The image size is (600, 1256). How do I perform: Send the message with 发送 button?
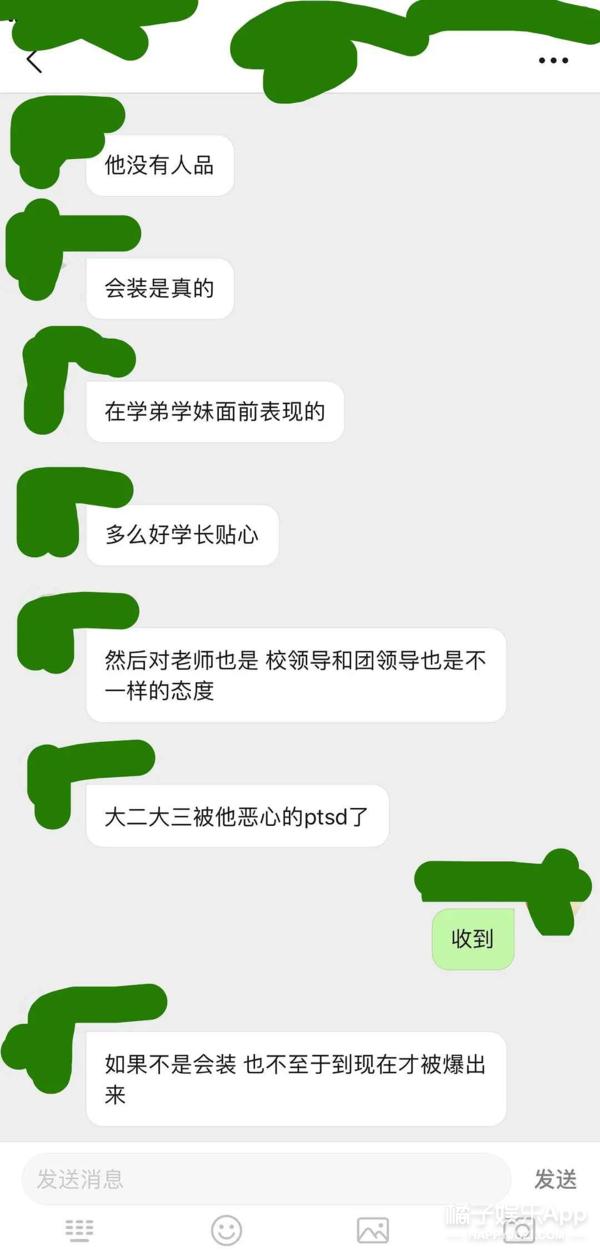555,1179
